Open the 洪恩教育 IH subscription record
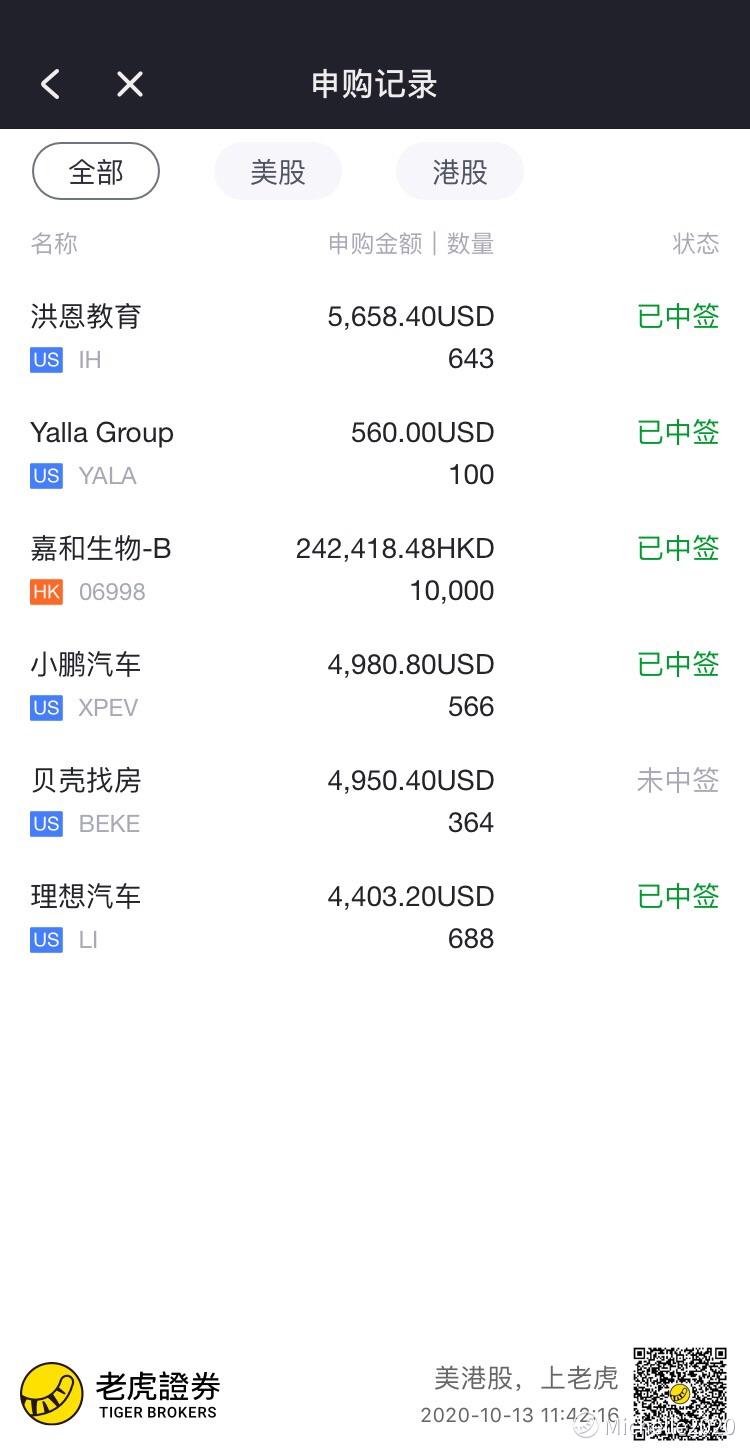Screen dimensions: 750x1454 pyautogui.click(x=375, y=338)
